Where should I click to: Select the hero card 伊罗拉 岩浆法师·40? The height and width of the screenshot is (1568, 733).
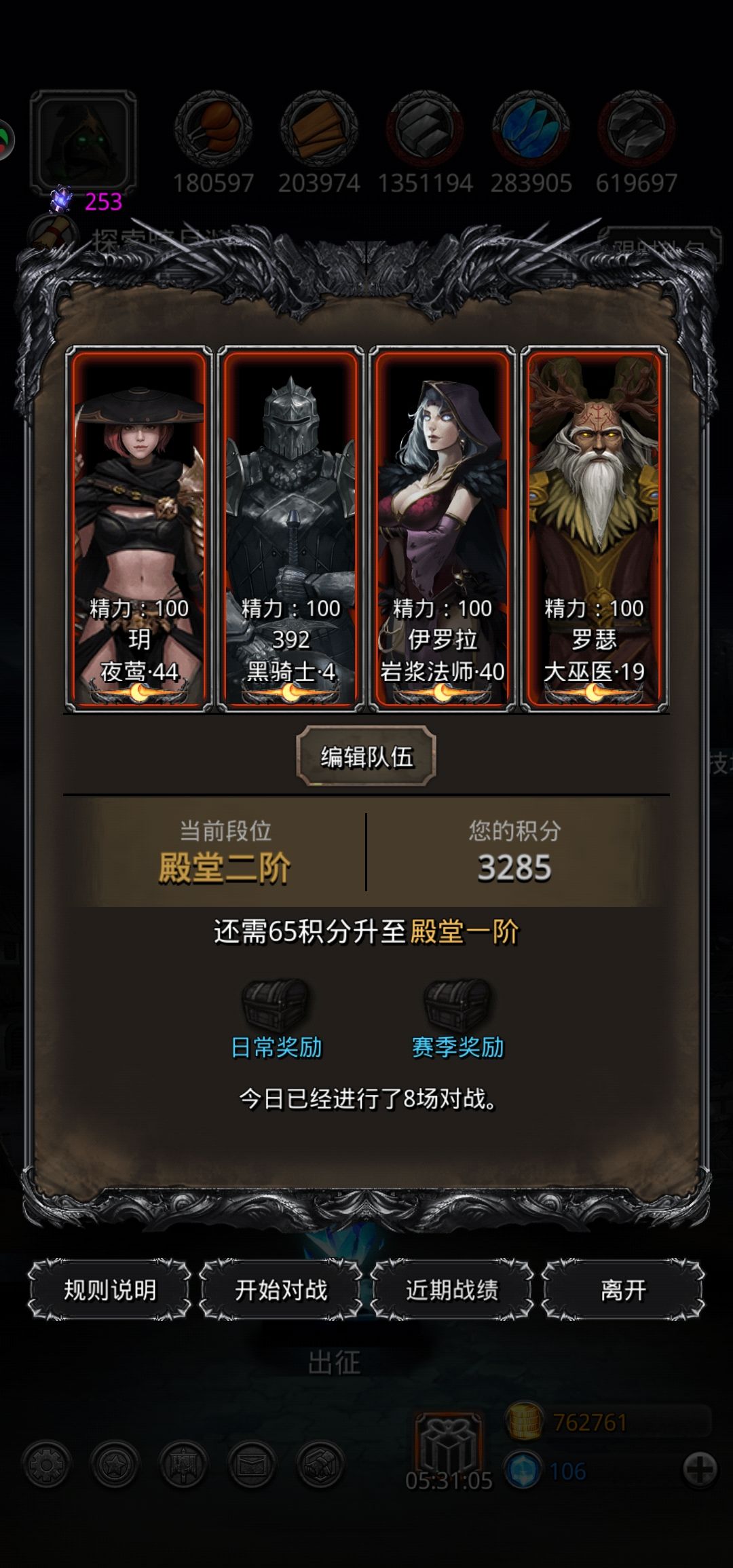tap(442, 528)
